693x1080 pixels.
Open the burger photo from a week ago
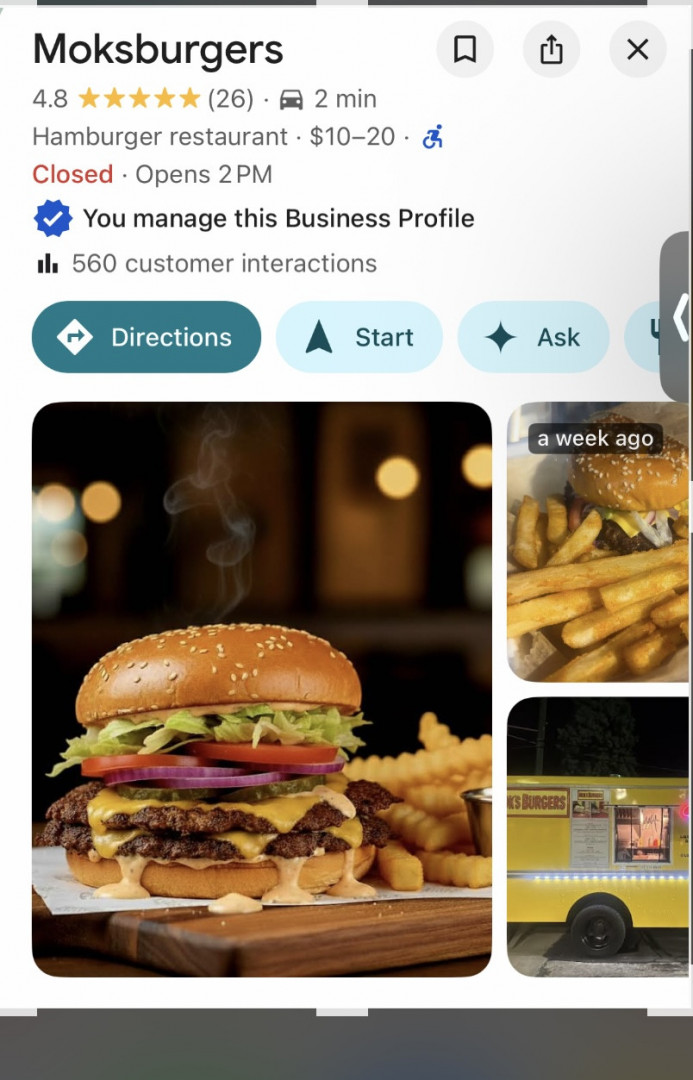point(597,542)
